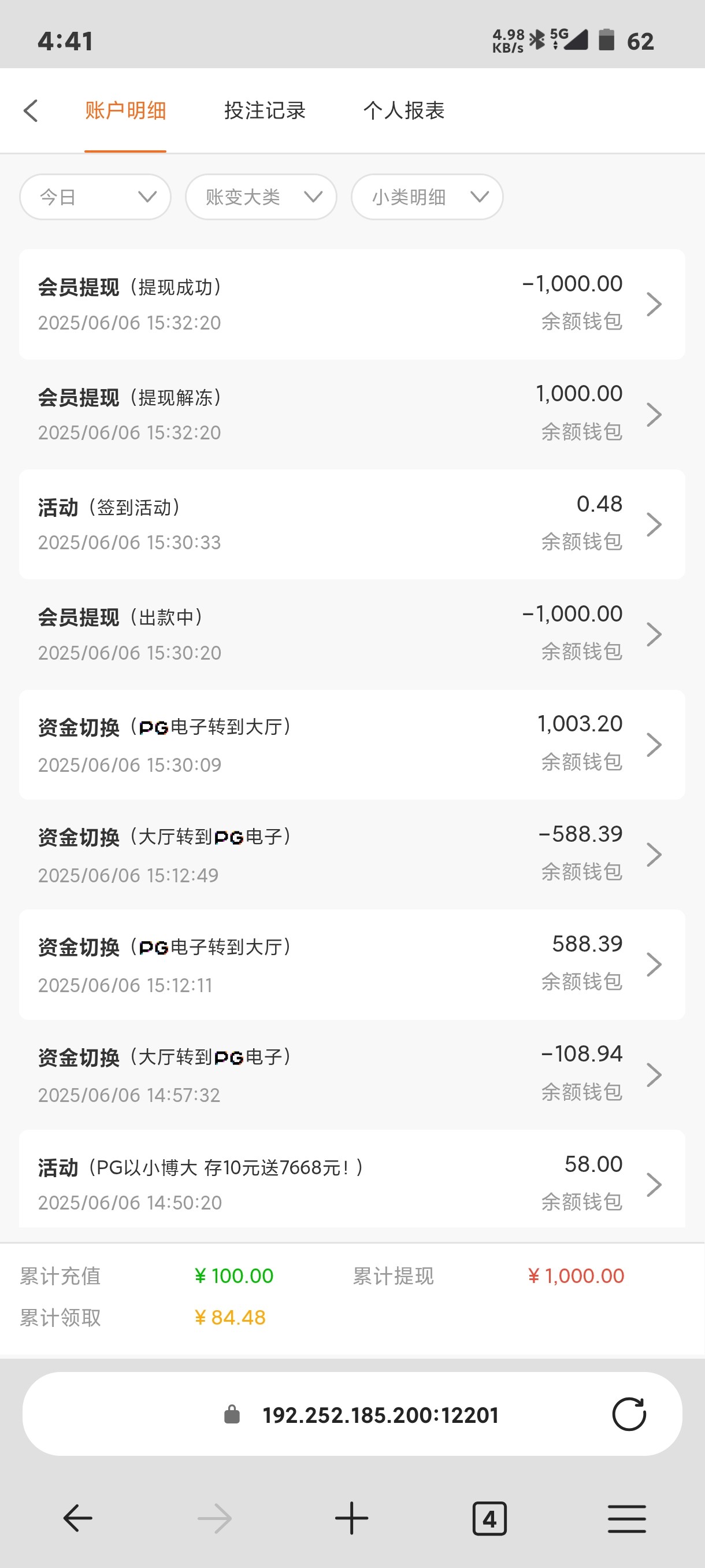The height and width of the screenshot is (1568, 705).
Task: Reload the page with the refresh icon
Action: pos(628,1414)
